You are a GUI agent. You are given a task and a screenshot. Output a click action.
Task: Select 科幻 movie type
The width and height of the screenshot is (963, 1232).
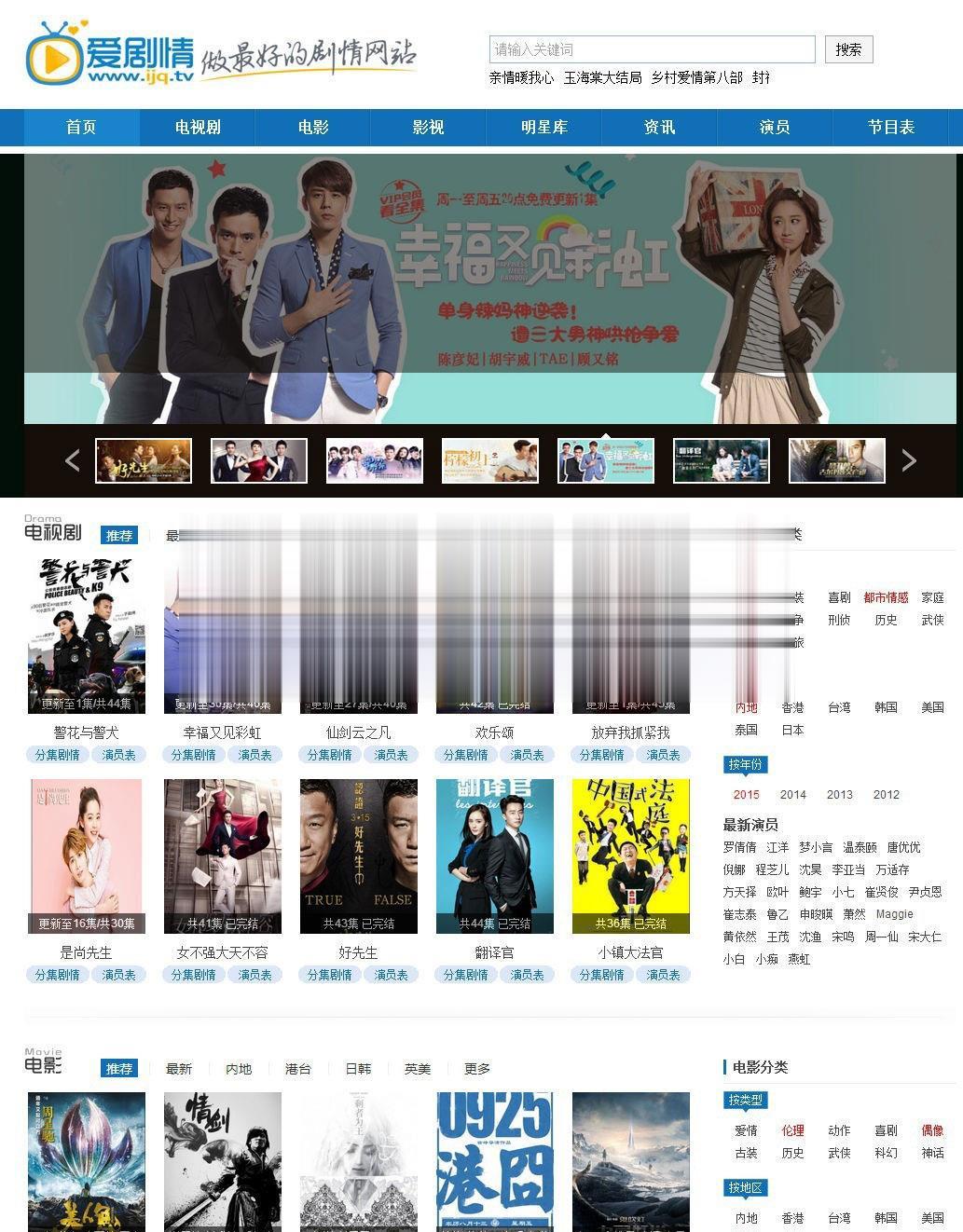click(x=886, y=1153)
